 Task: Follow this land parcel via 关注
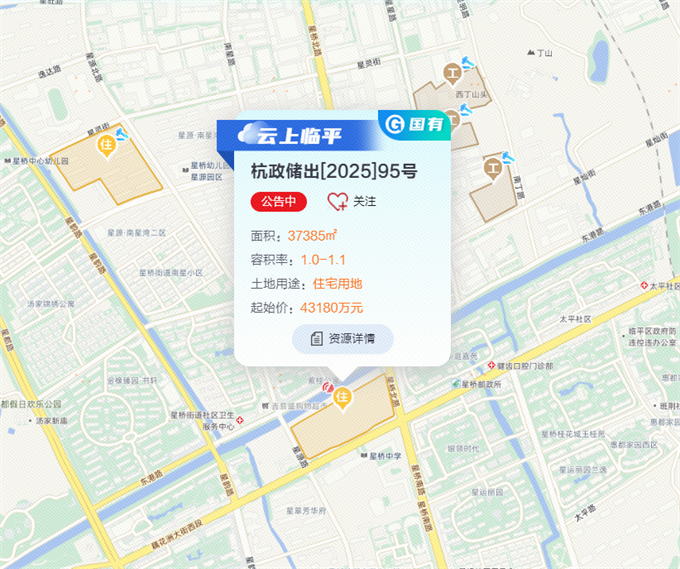352,201
